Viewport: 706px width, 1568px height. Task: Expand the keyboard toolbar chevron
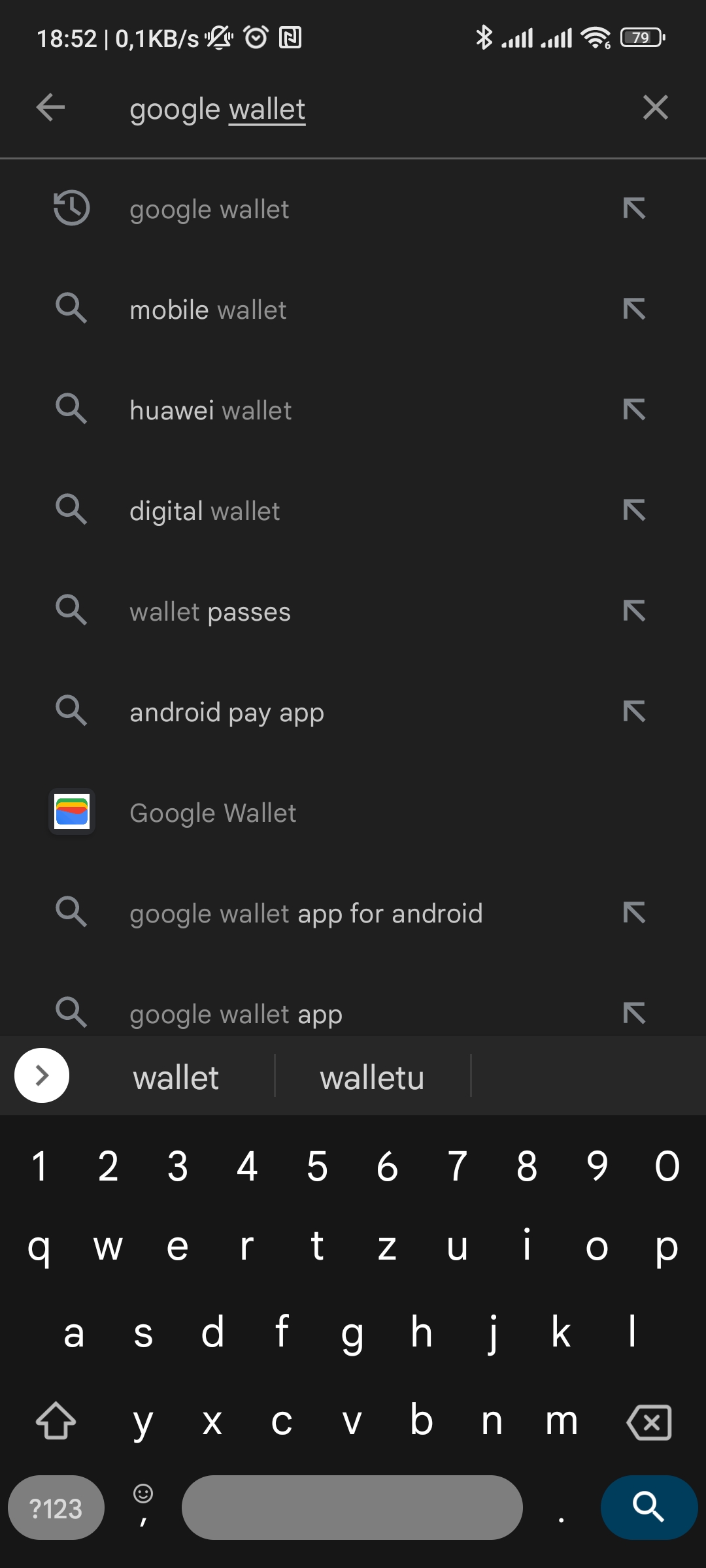(42, 1075)
